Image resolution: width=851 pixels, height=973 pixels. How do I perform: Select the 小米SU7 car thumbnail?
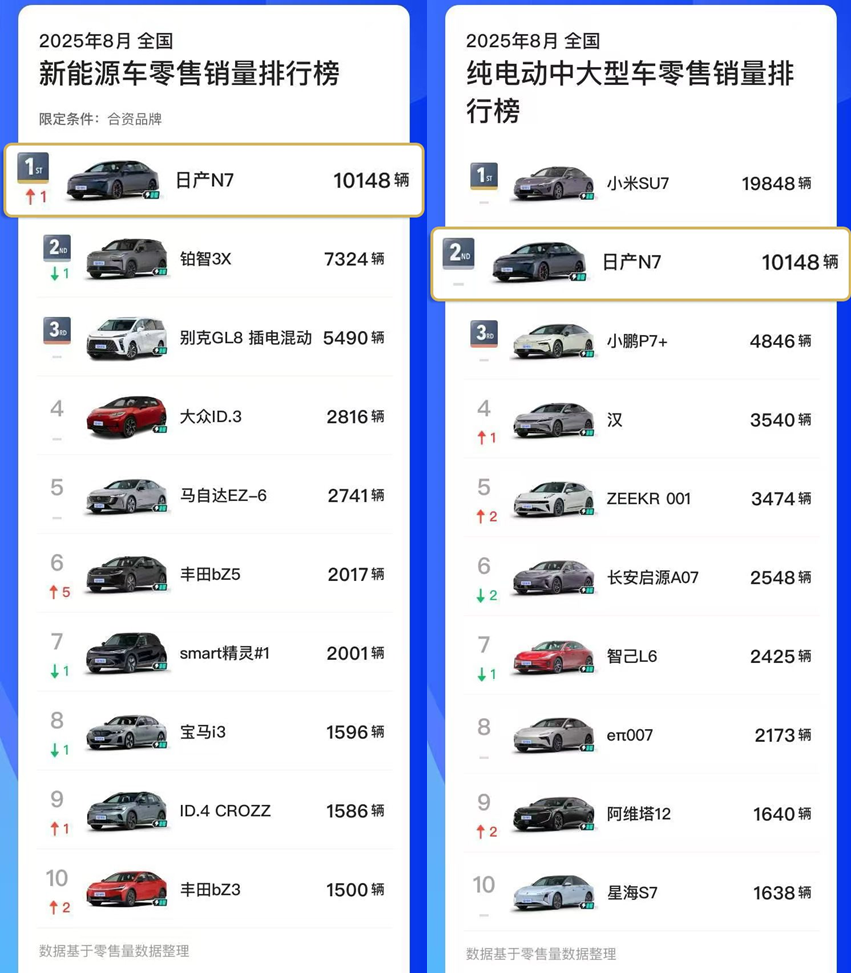click(554, 183)
